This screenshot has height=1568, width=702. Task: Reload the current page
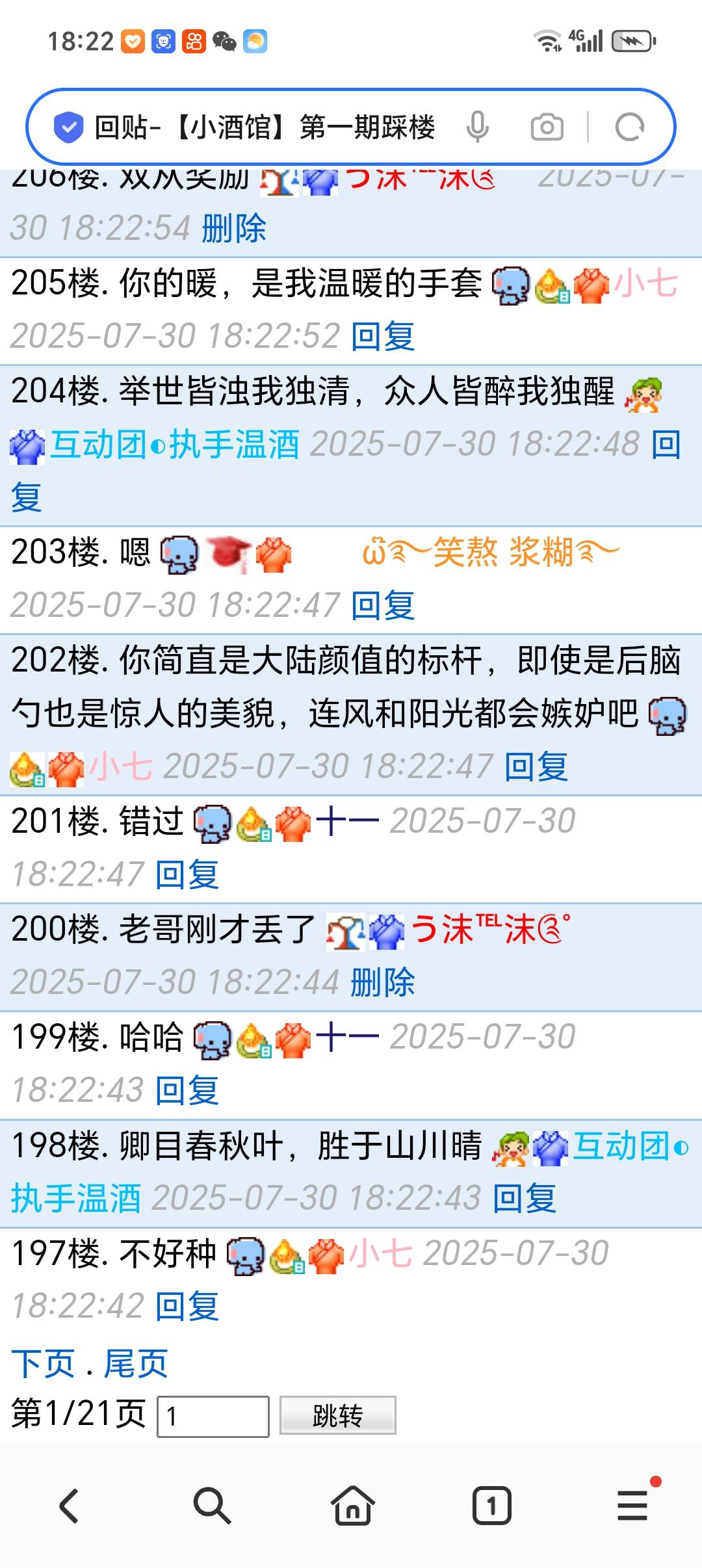(x=629, y=127)
